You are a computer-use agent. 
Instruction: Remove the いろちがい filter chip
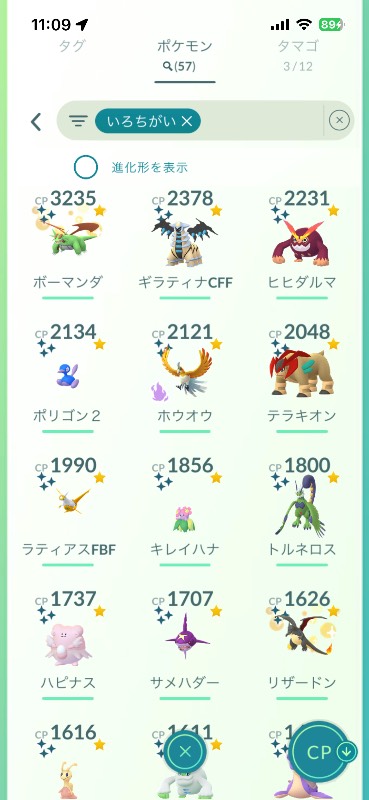pos(148,121)
